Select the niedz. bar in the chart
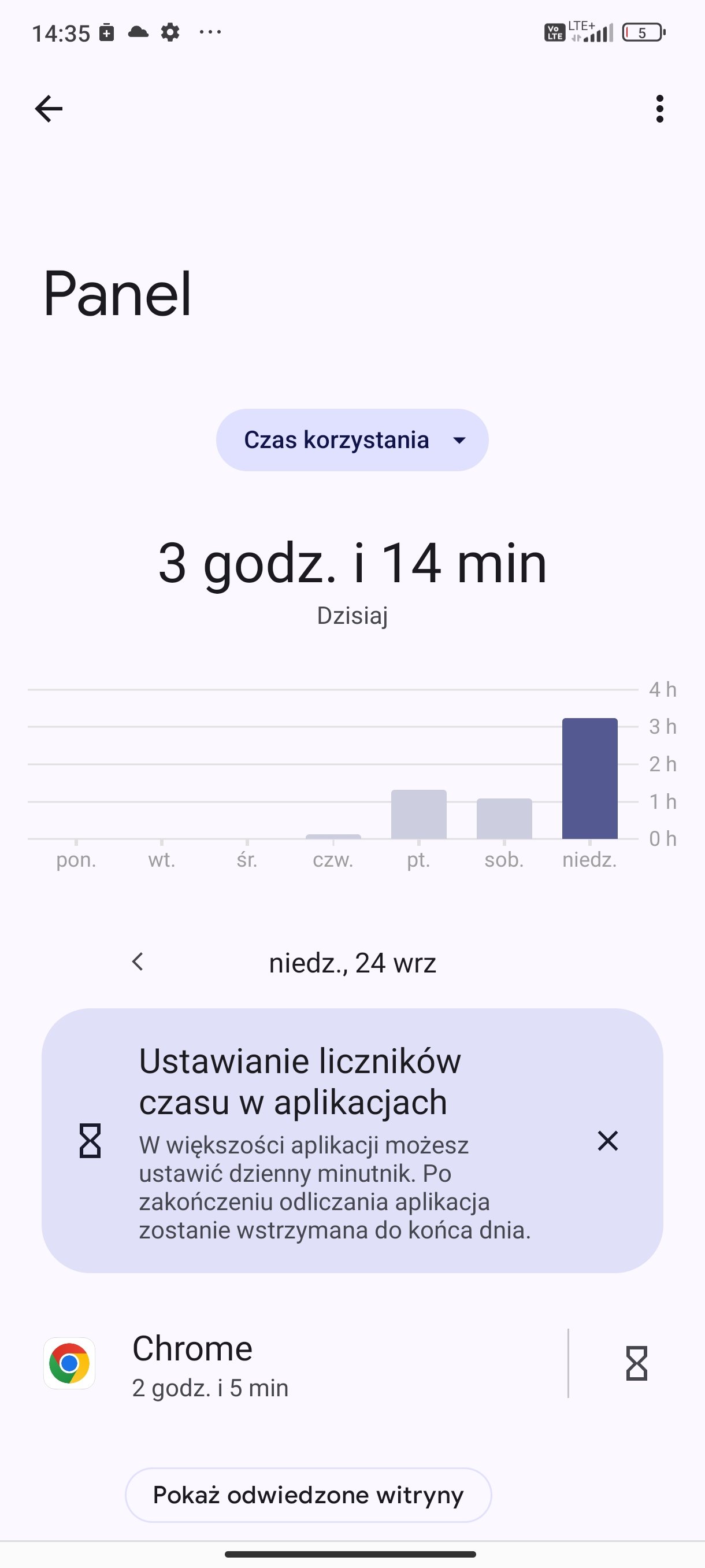Screen dimensions: 705x1568 [x=589, y=779]
